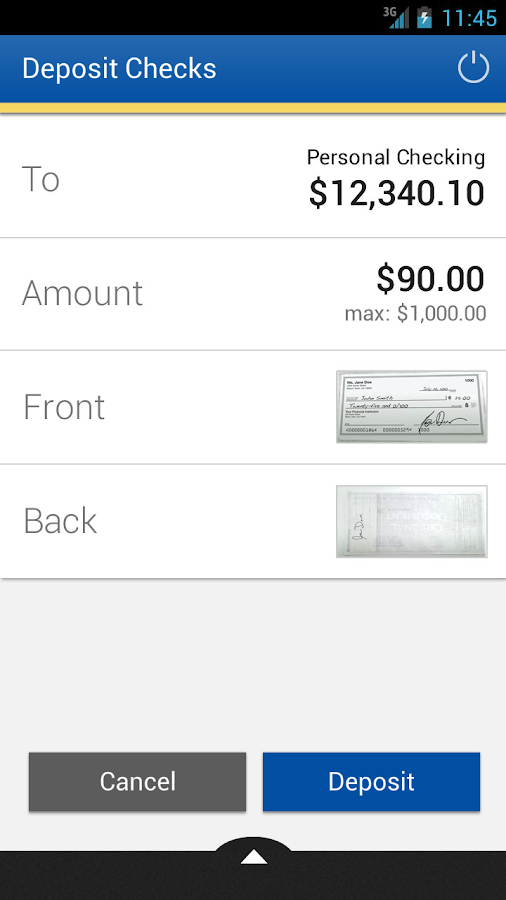
Task: Open the To account row
Action: 253,179
